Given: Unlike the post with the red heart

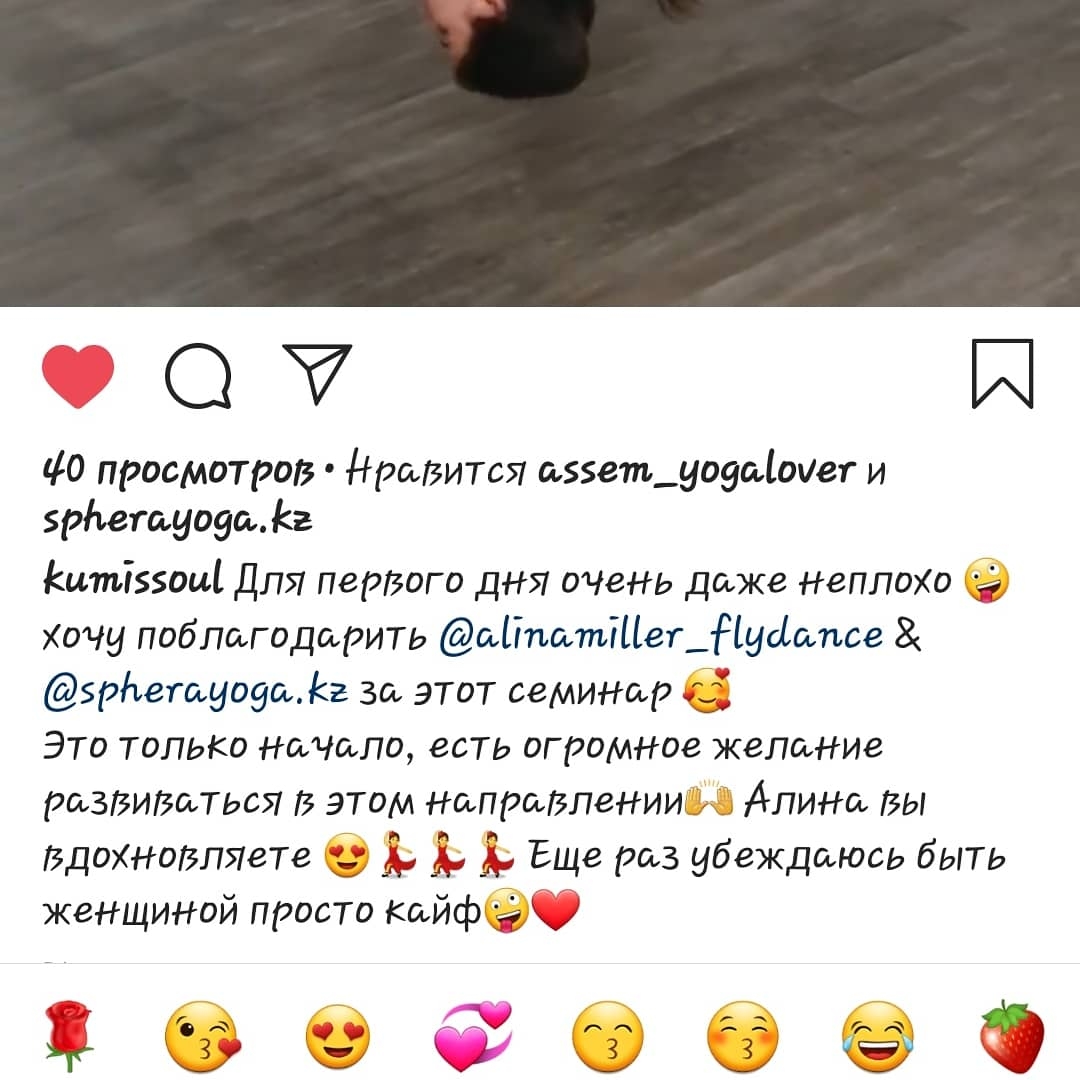Looking at the screenshot, I should point(78,374).
